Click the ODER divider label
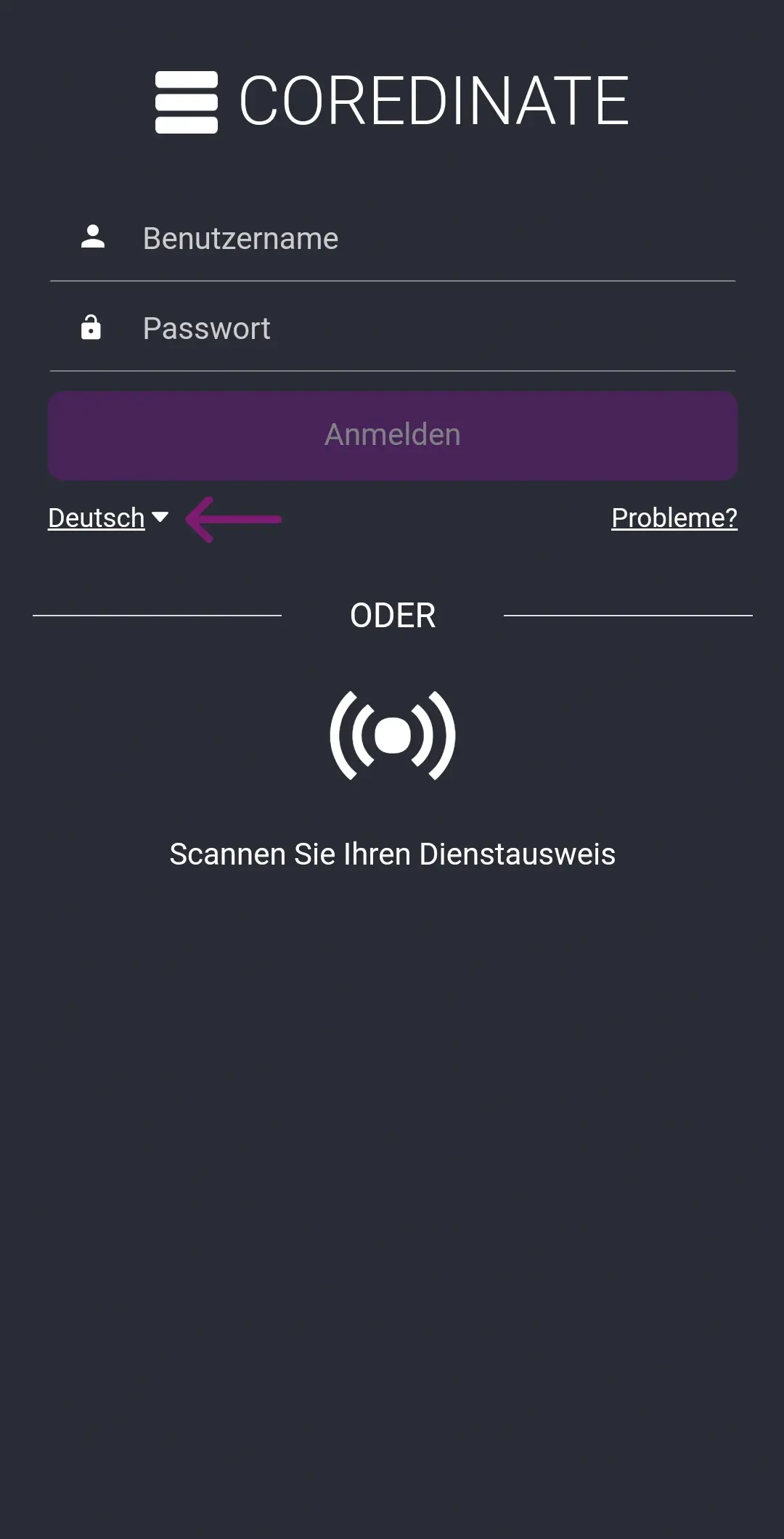 (x=392, y=614)
